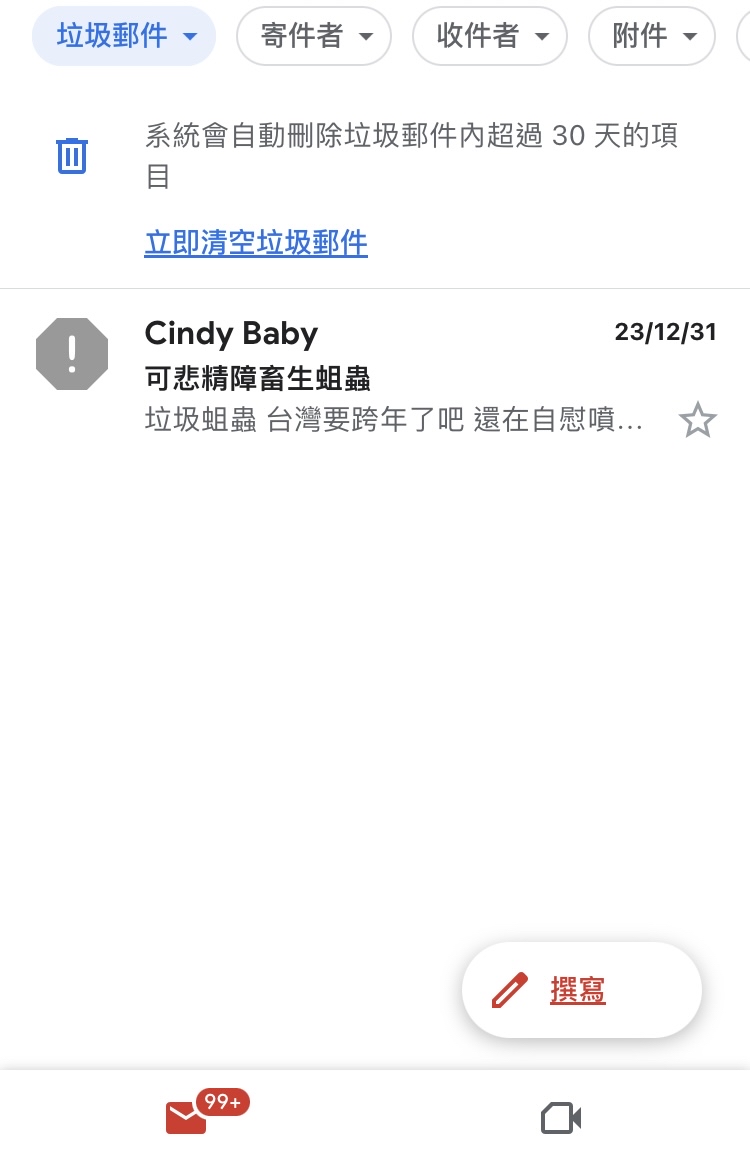Star the Cindy Baby email
Image resolution: width=750 pixels, height=1166 pixels.
point(697,421)
